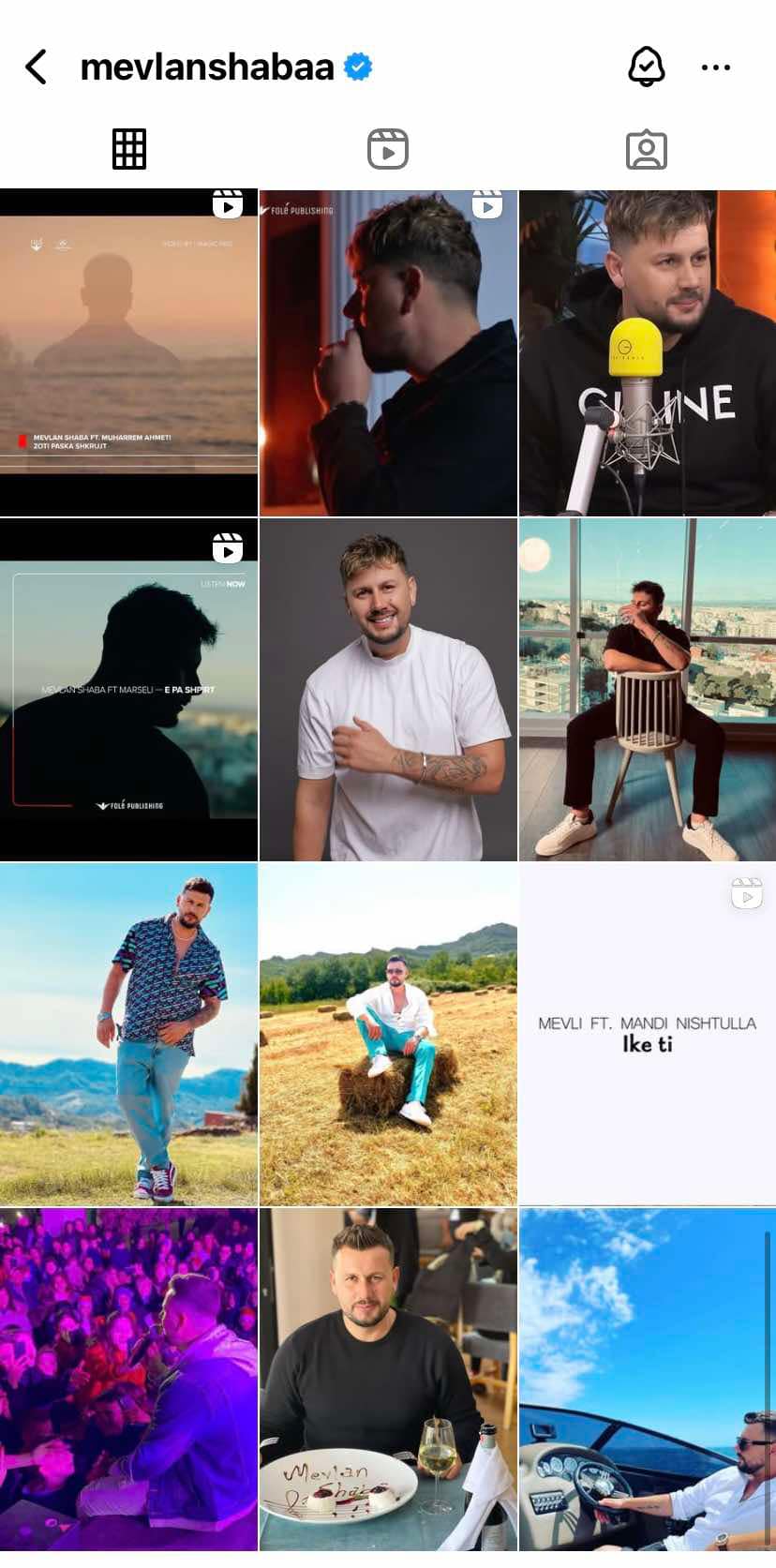This screenshot has width=776, height=1568.
Task: Open the three-dot overflow menu
Action: (715, 67)
